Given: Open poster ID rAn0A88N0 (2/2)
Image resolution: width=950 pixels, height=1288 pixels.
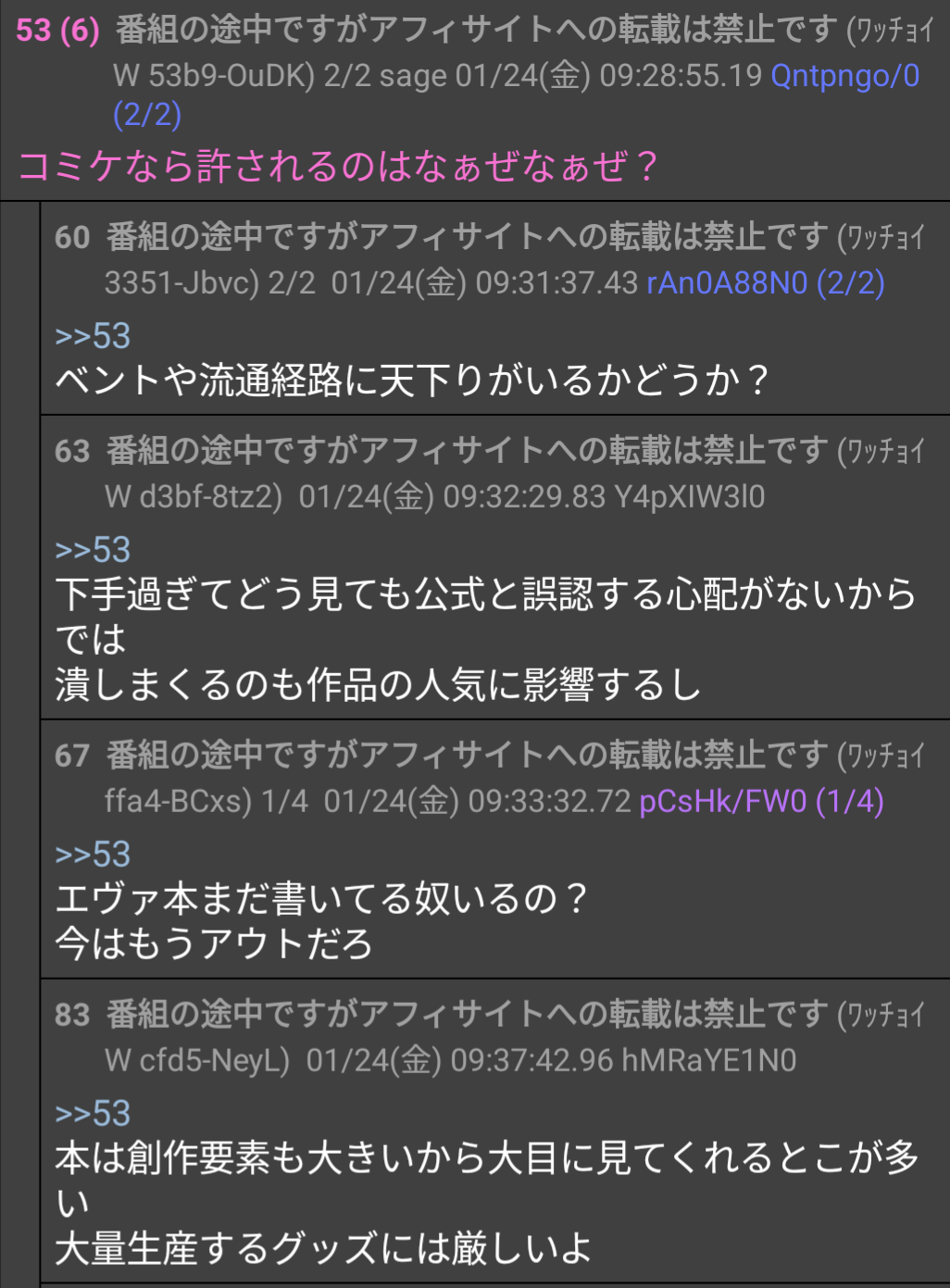Looking at the screenshot, I should click(x=765, y=282).
